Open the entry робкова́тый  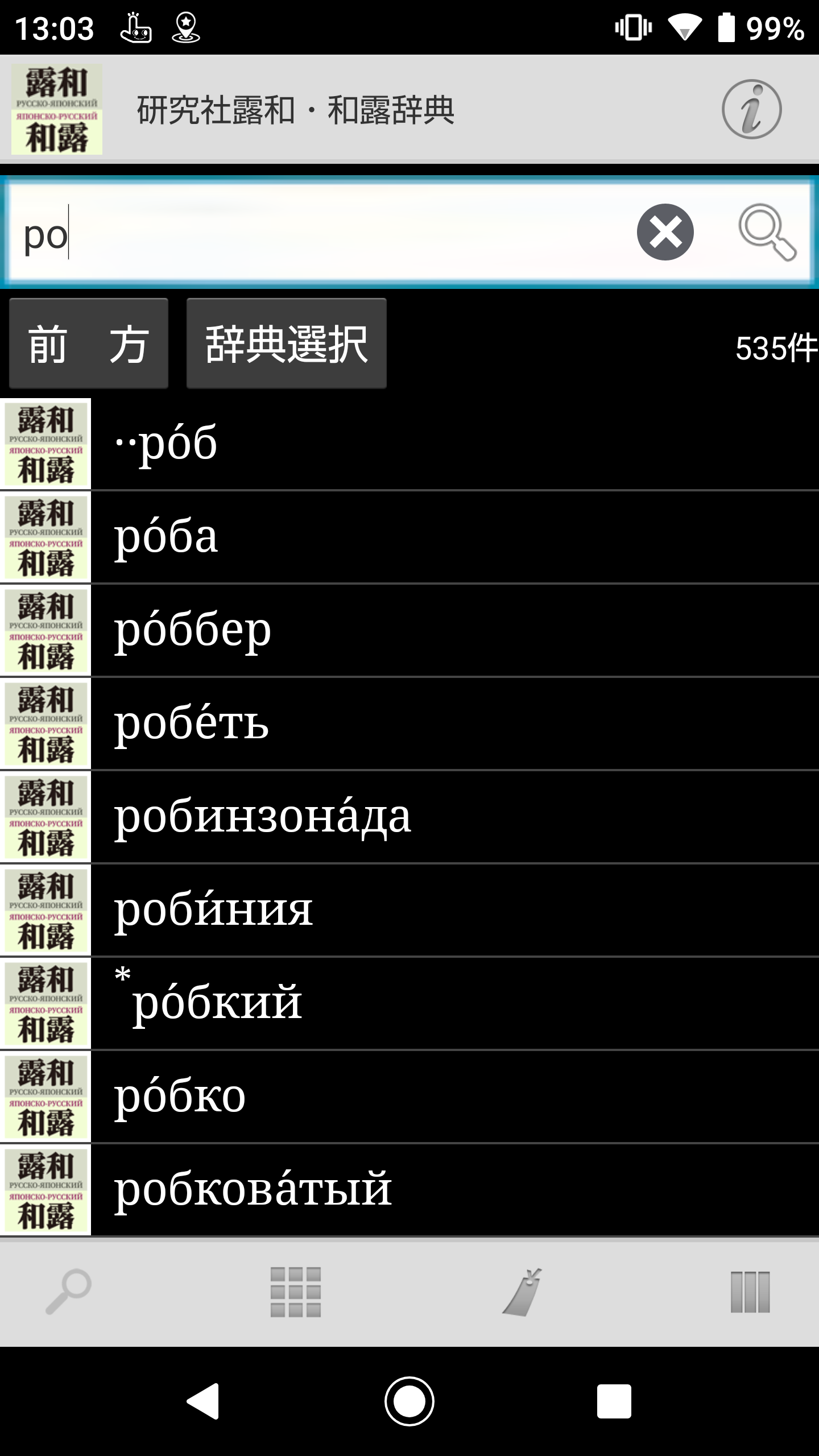coord(409,1190)
